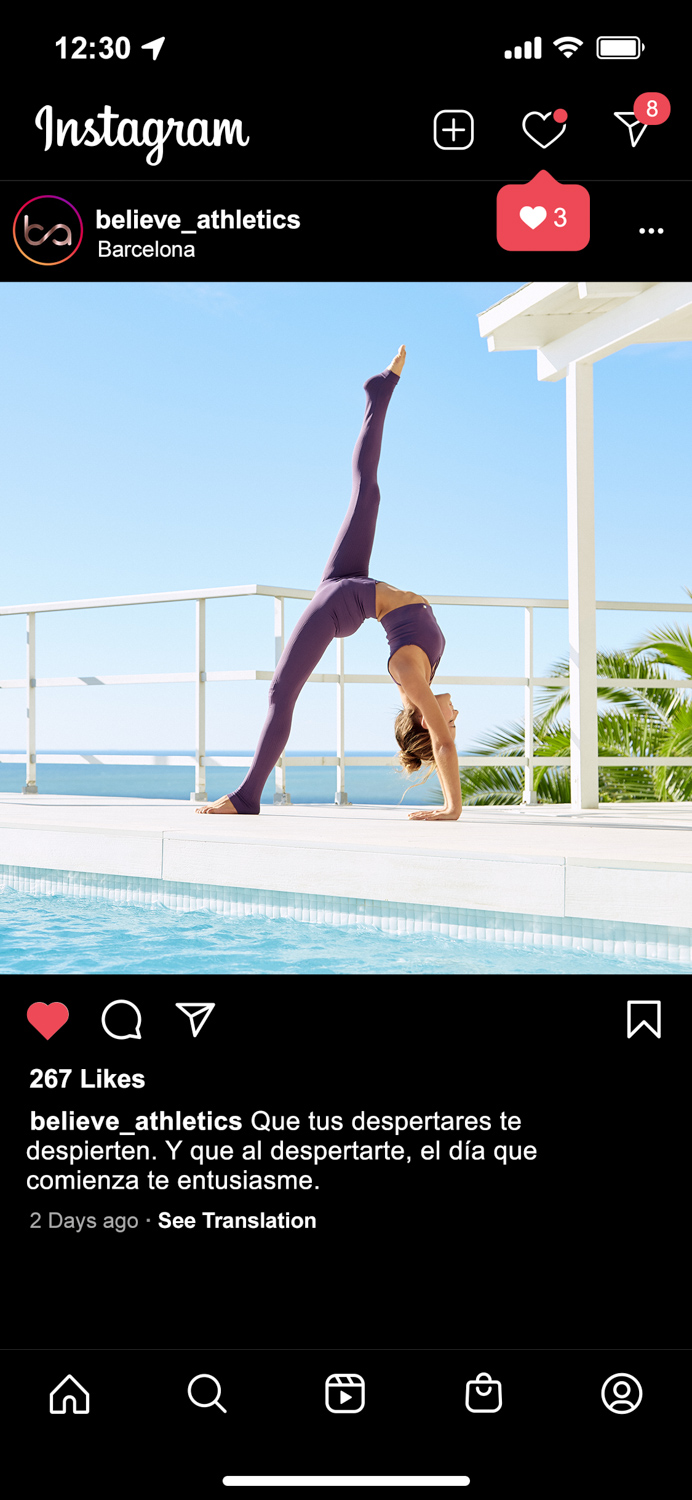
Task: Go to the Home tab
Action: coord(69,1393)
